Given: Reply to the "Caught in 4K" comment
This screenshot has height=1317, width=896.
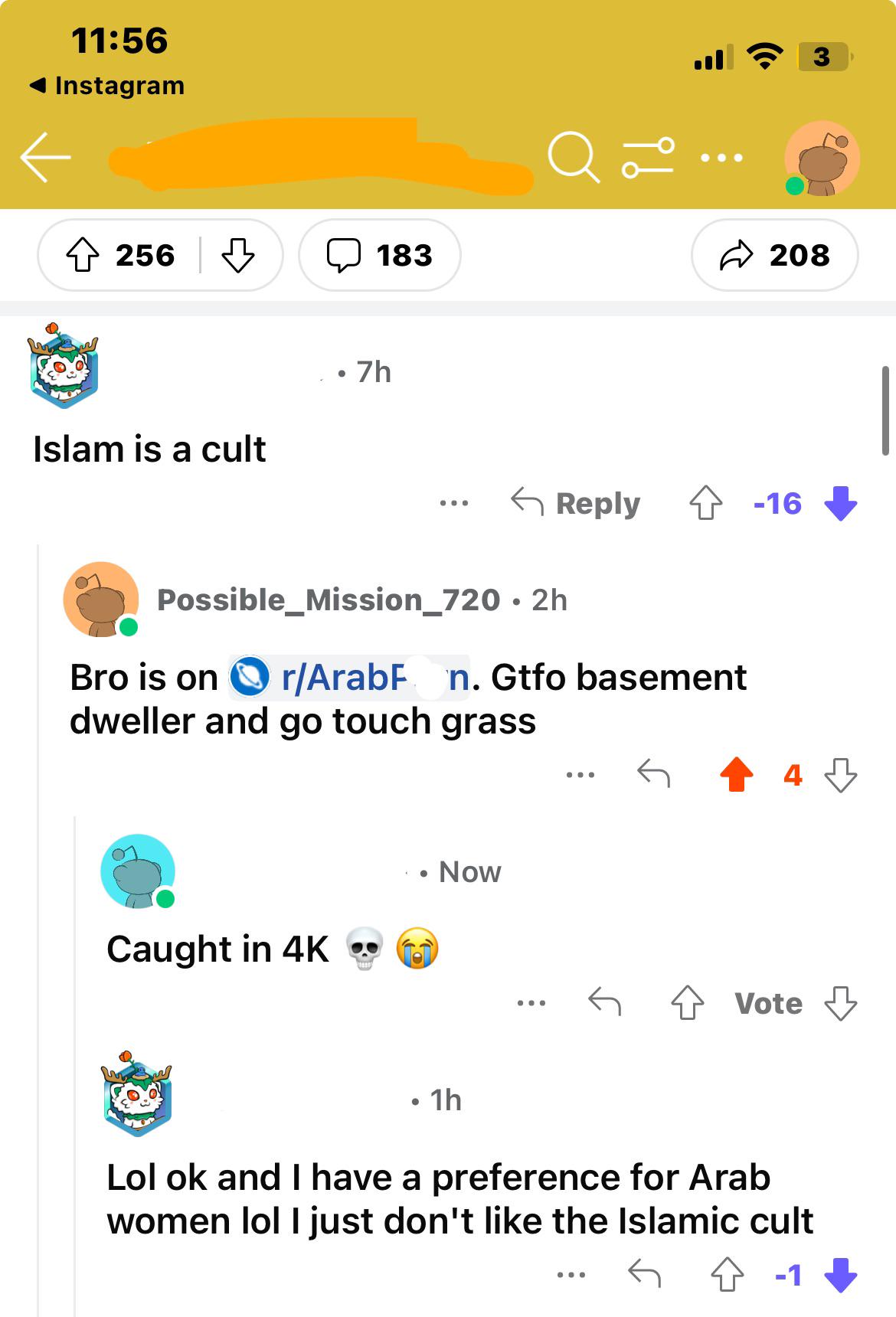Looking at the screenshot, I should [604, 1002].
